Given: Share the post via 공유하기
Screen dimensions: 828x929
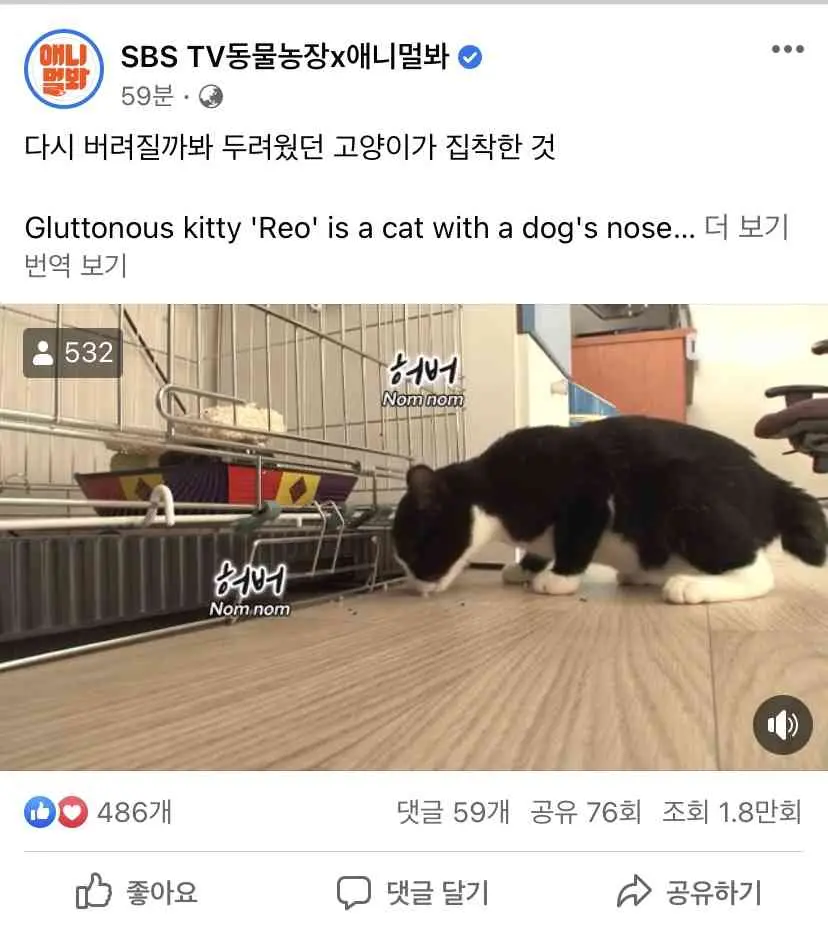Looking at the screenshot, I should 689,891.
